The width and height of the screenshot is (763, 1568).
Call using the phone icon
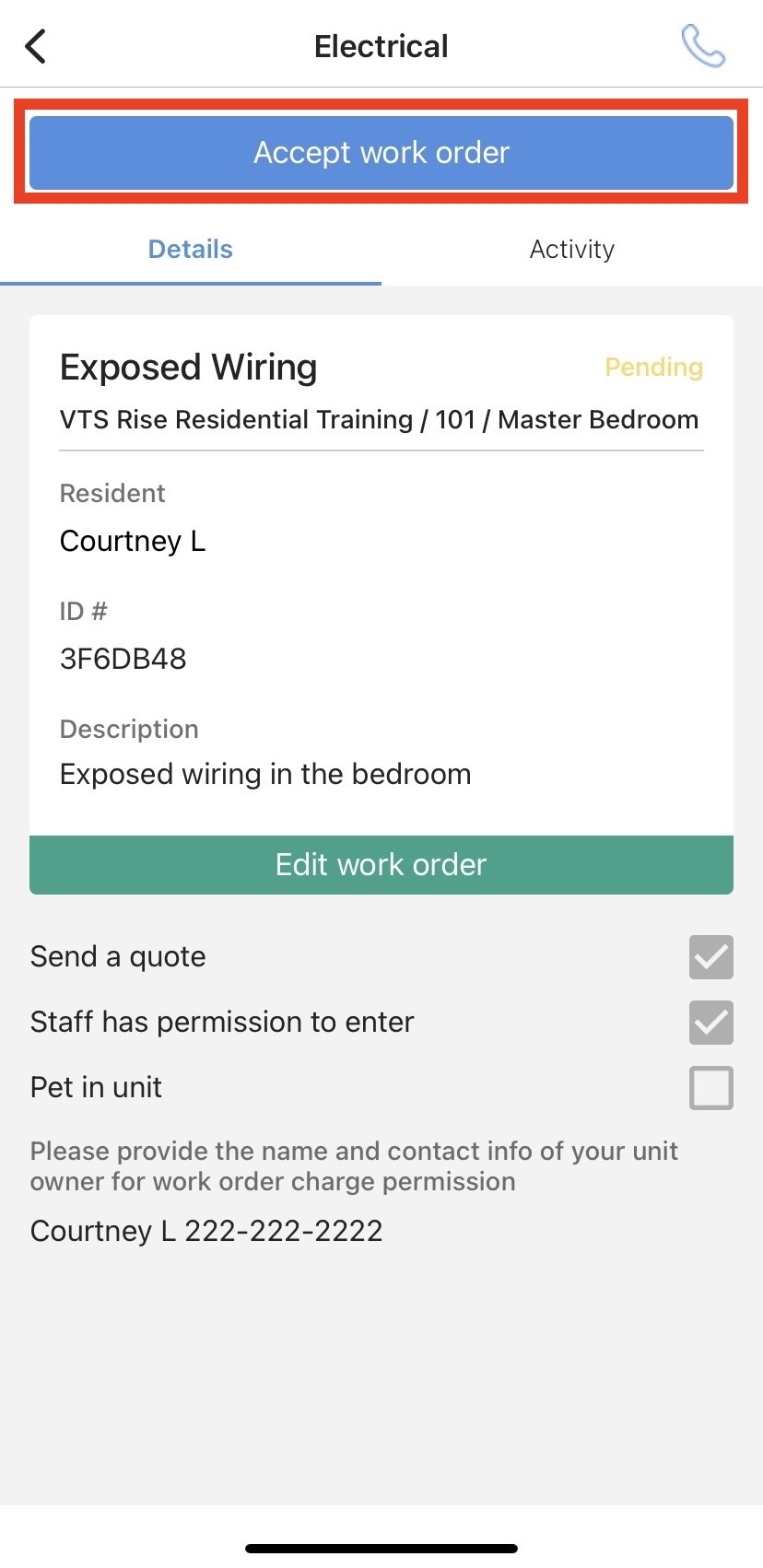[x=703, y=46]
